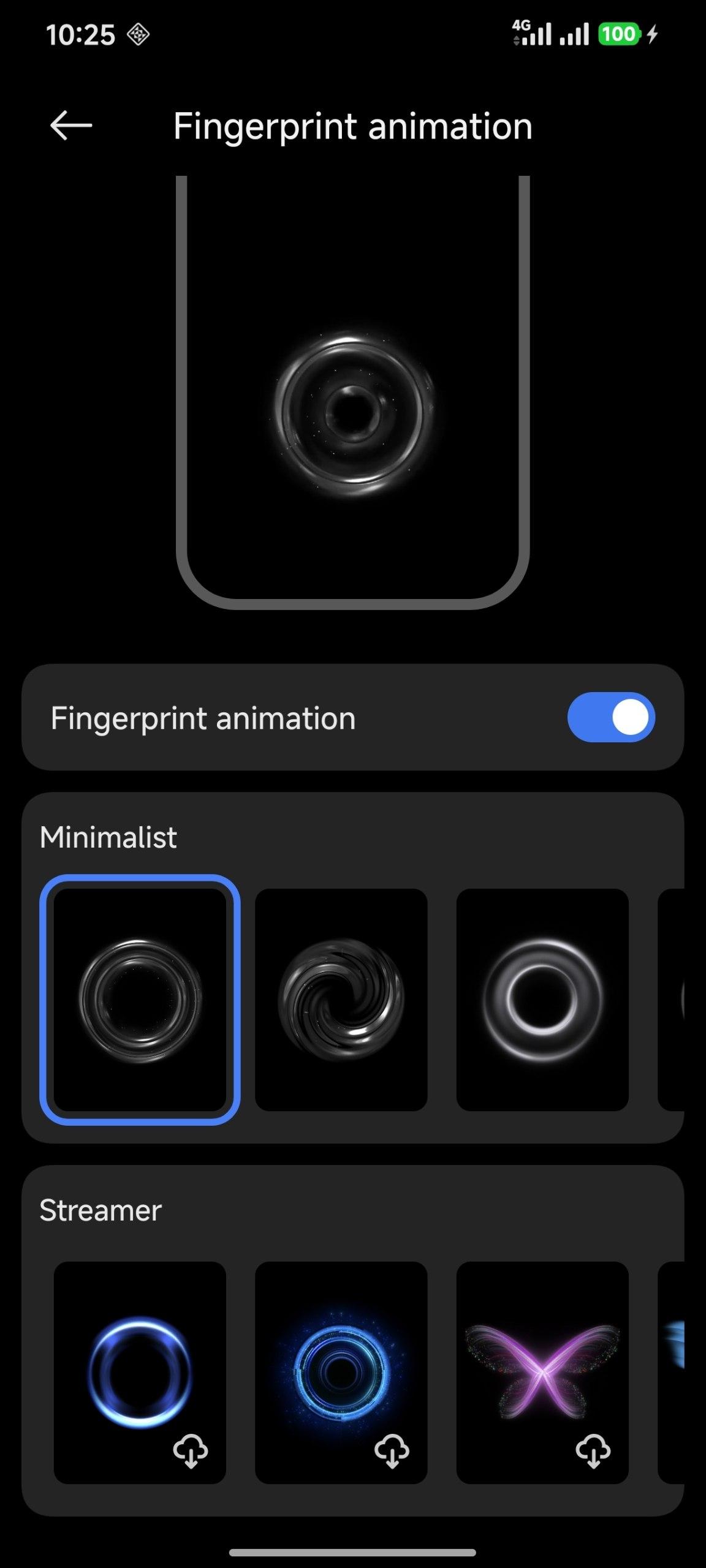Select the swirl vortex Minimalist animation
The width and height of the screenshot is (706, 1568).
click(x=341, y=1000)
